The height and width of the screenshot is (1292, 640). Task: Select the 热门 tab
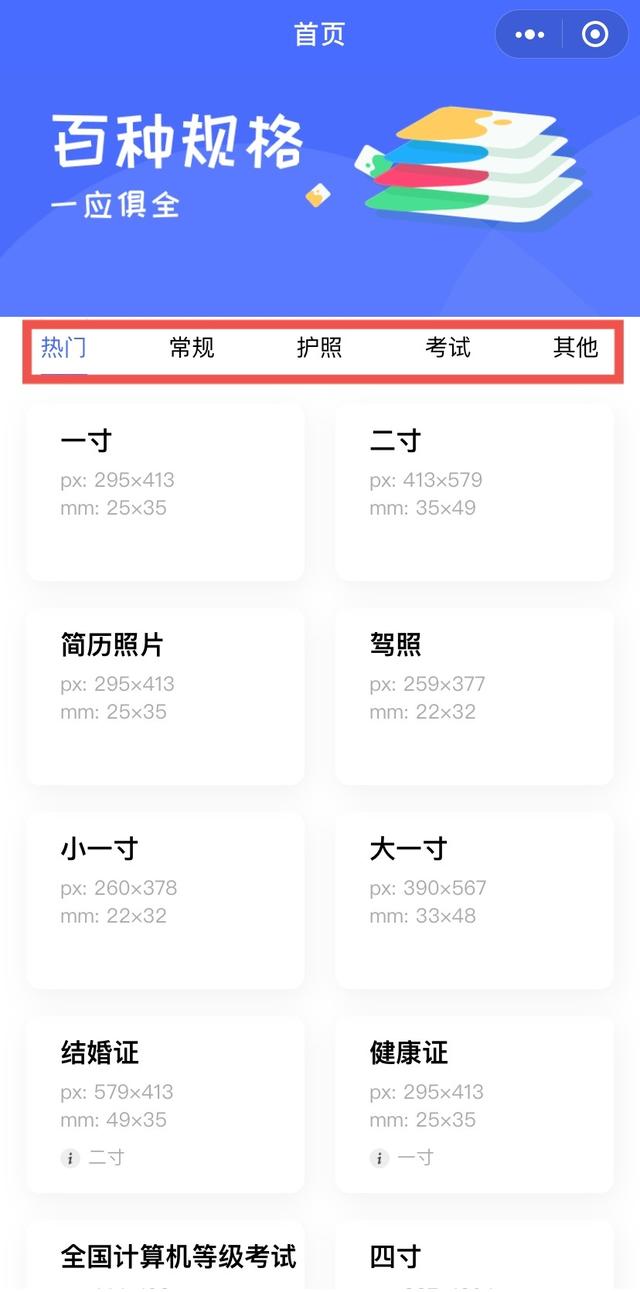63,348
